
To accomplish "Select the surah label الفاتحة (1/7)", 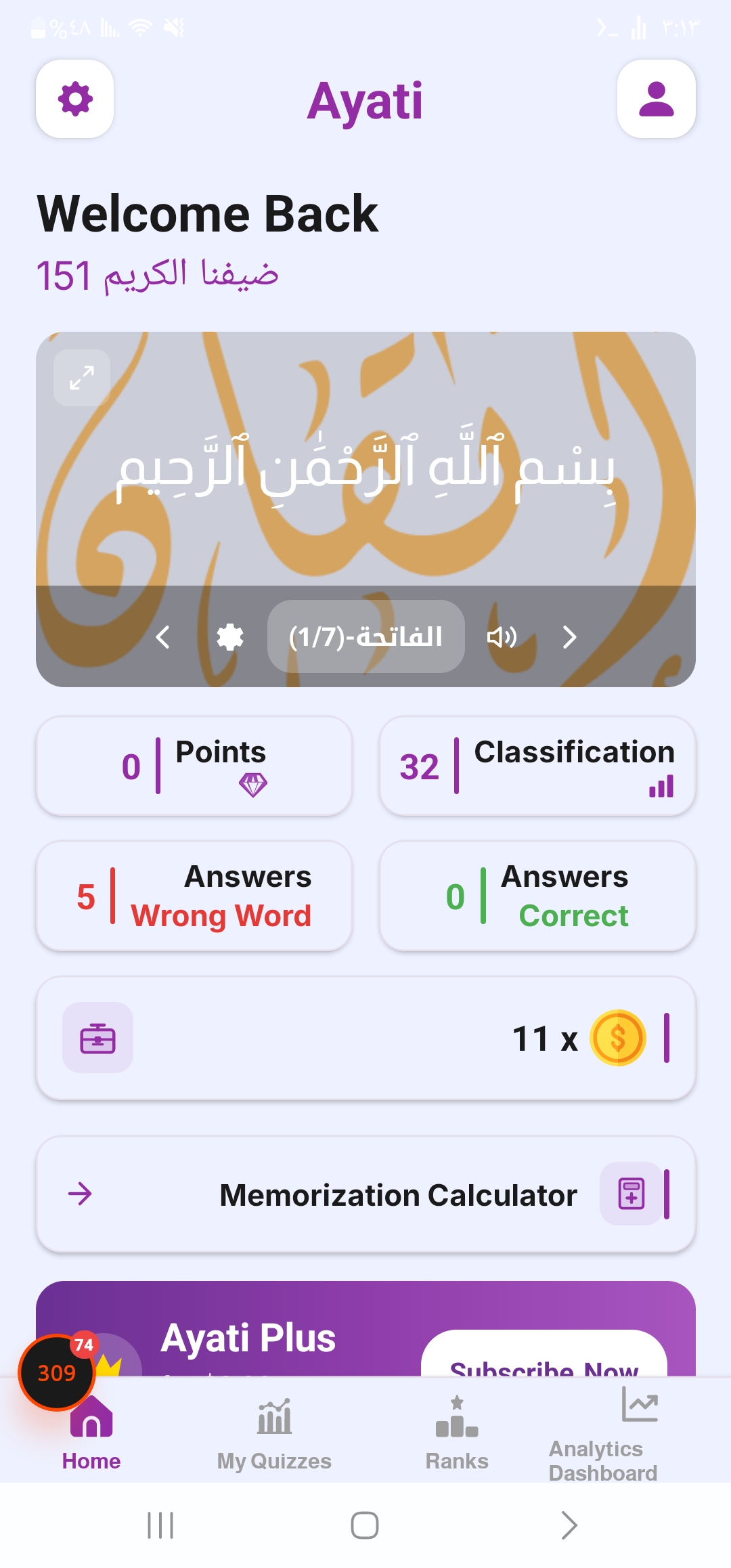I will pos(365,637).
